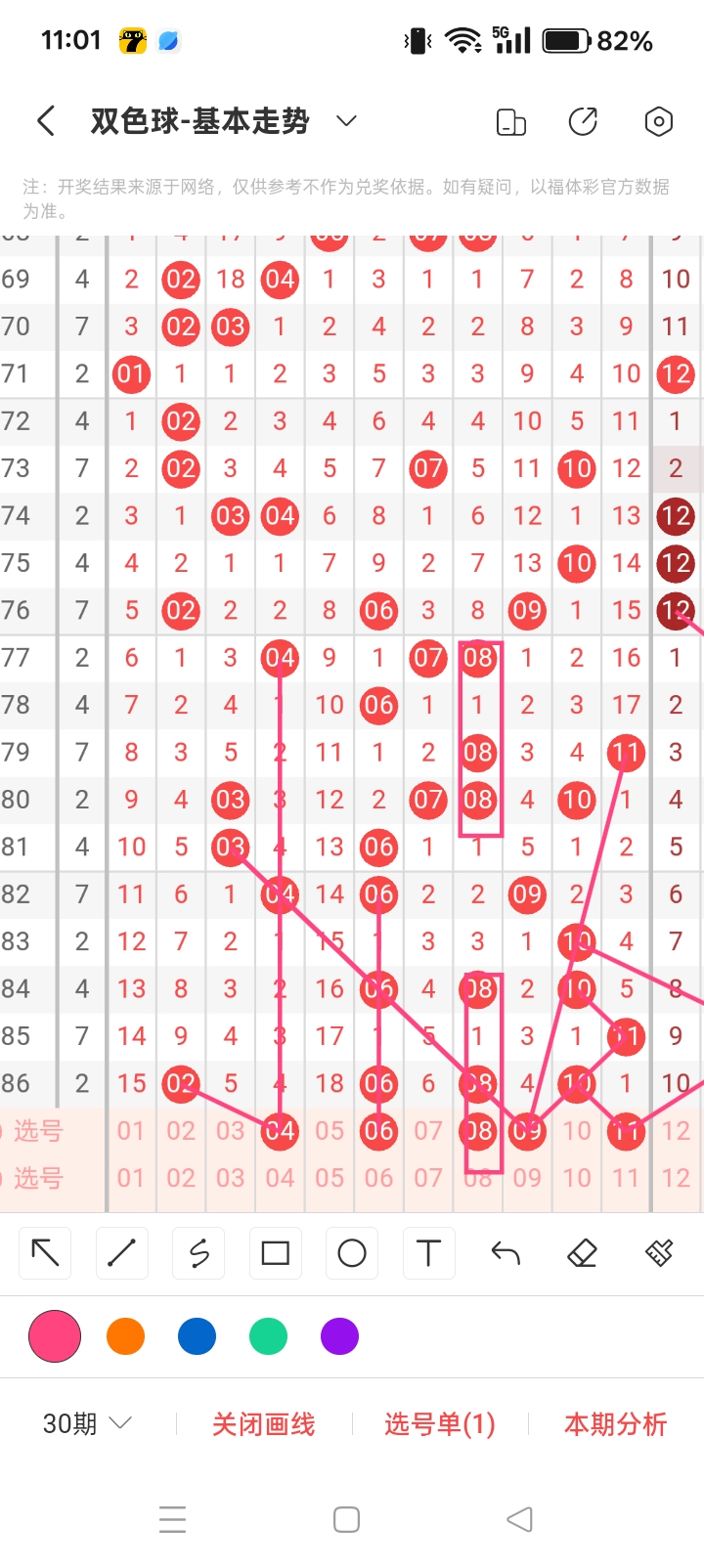704x1568 pixels.
Task: Share the trend chart
Action: (x=584, y=121)
